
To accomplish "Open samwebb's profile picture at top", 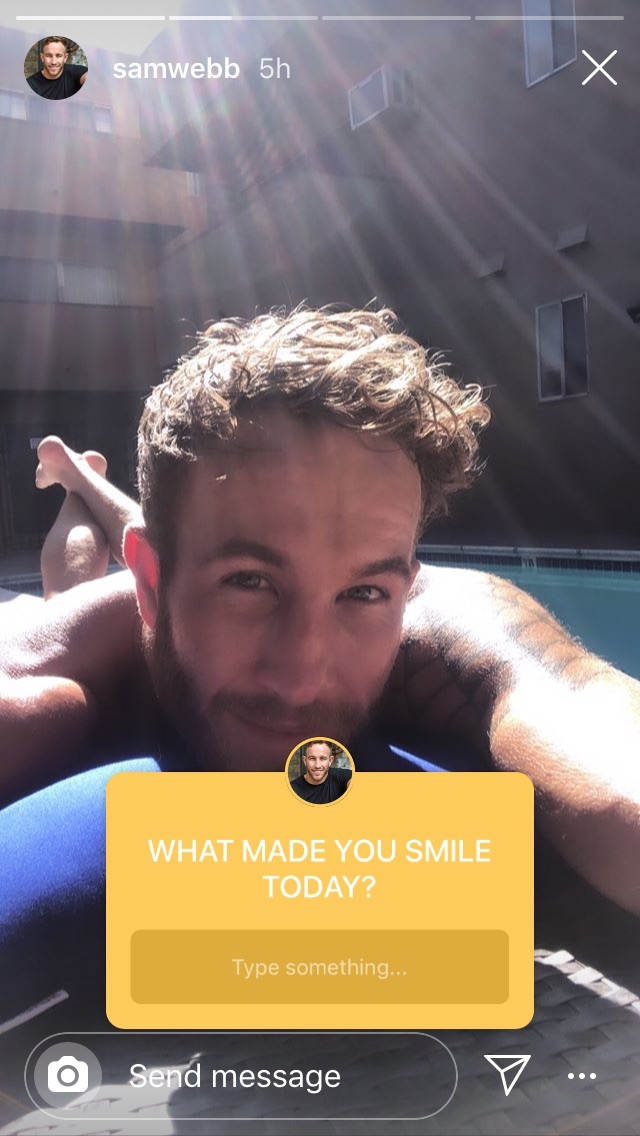I will tap(56, 68).
